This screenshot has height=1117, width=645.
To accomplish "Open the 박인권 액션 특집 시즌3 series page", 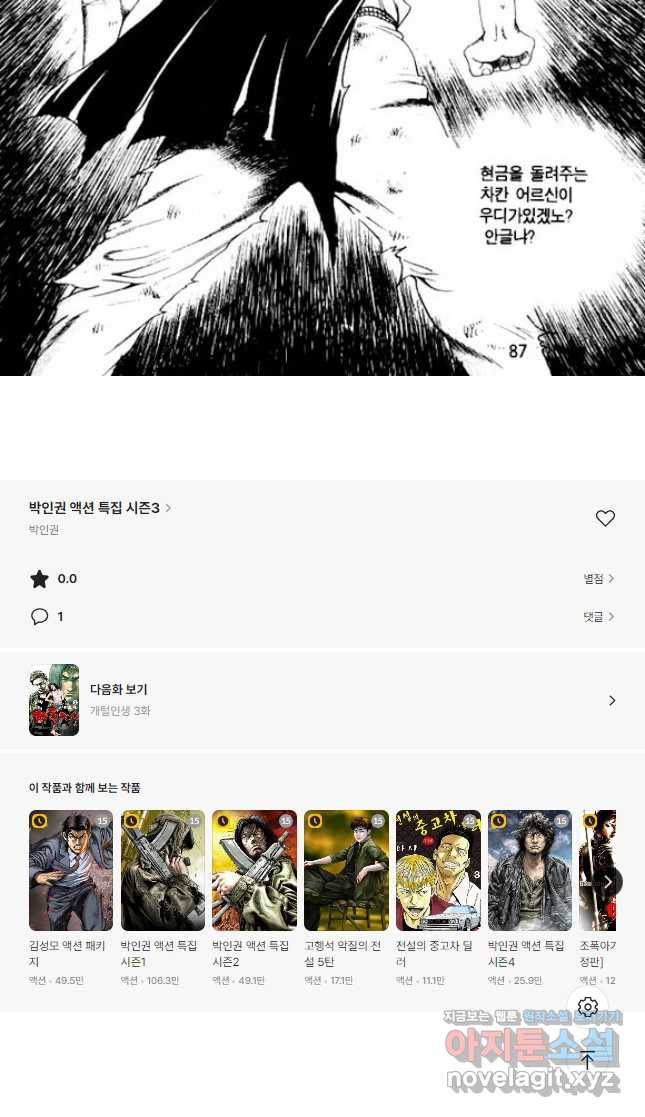I will pyautogui.click(x=99, y=508).
